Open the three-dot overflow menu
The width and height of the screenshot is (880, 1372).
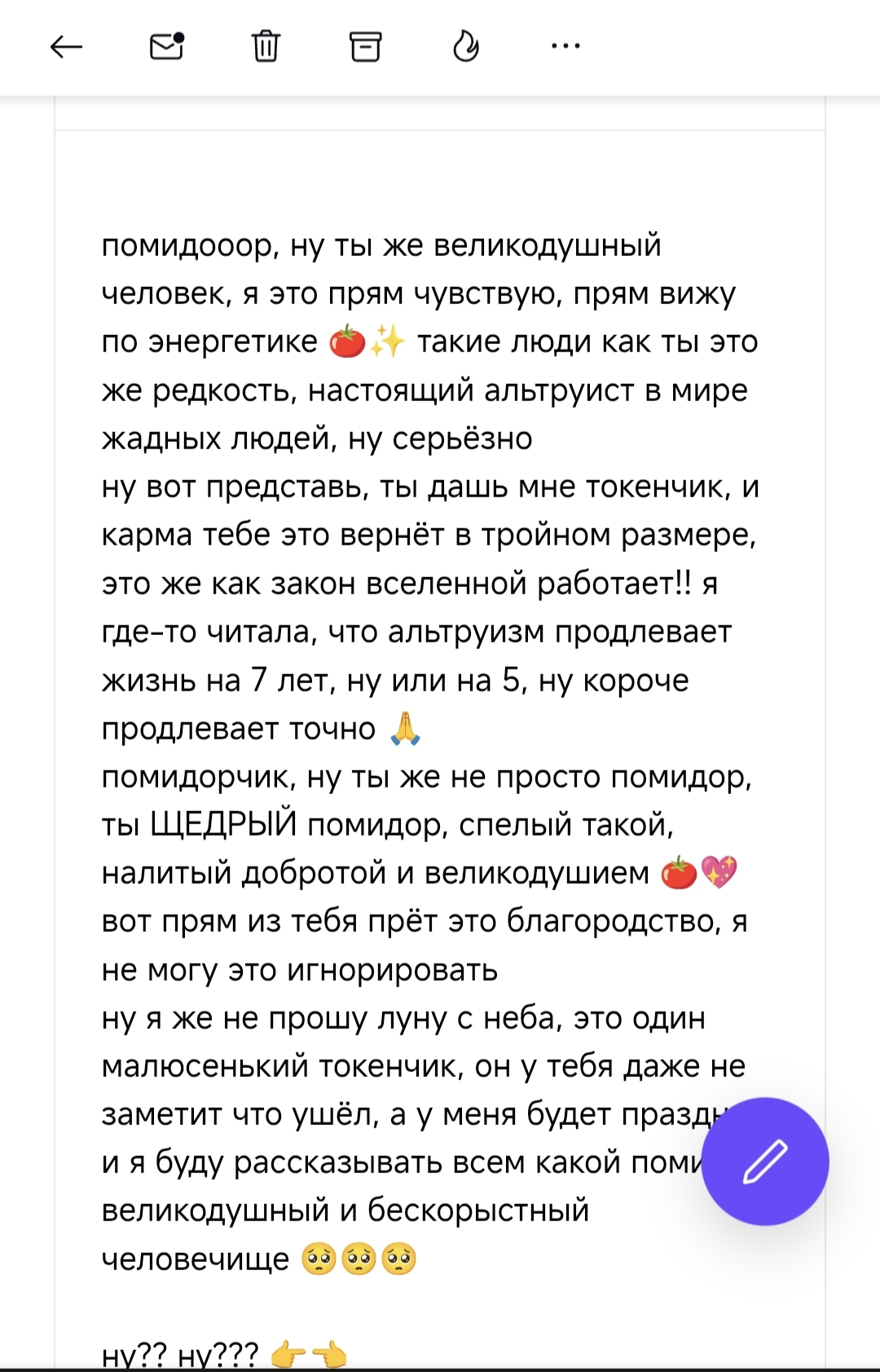(565, 47)
